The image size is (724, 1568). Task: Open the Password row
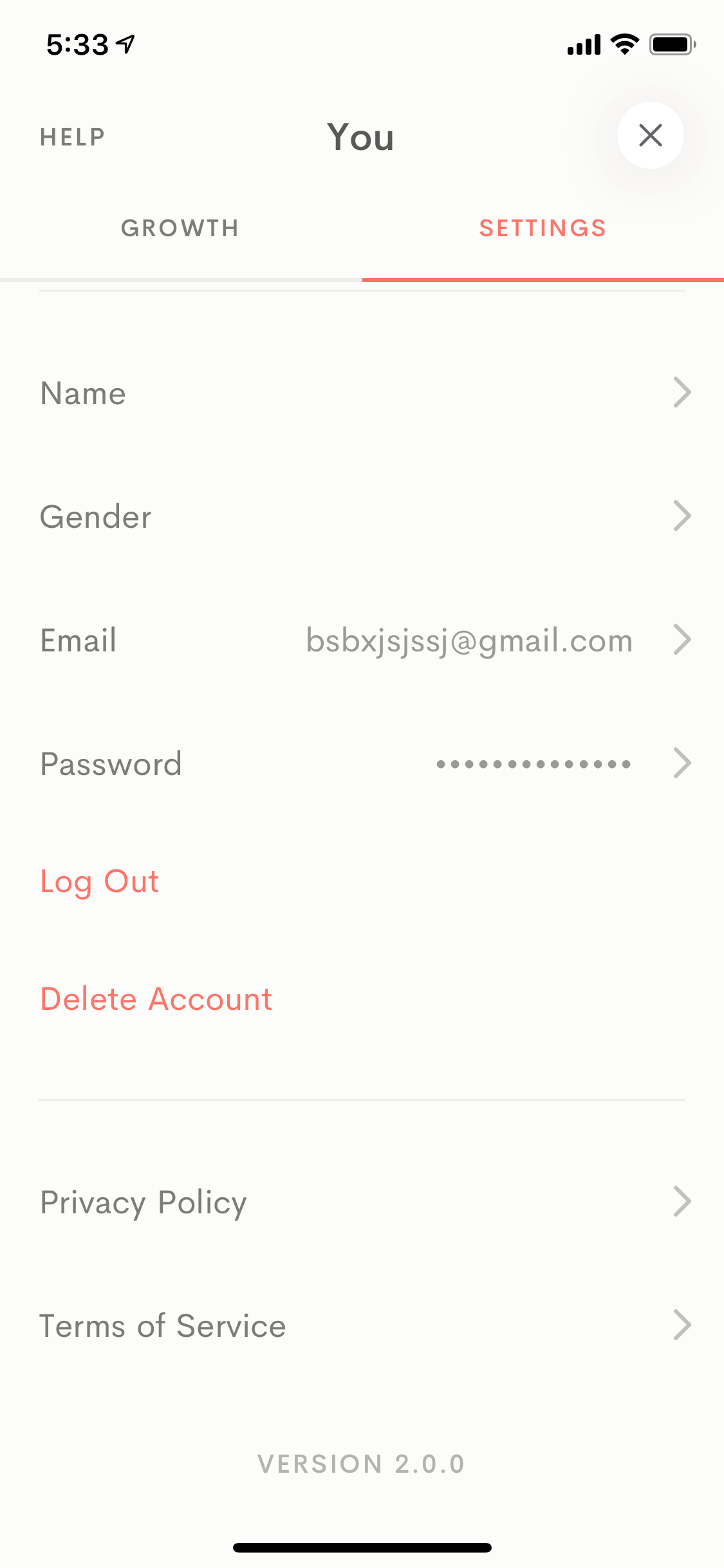pyautogui.click(x=362, y=763)
